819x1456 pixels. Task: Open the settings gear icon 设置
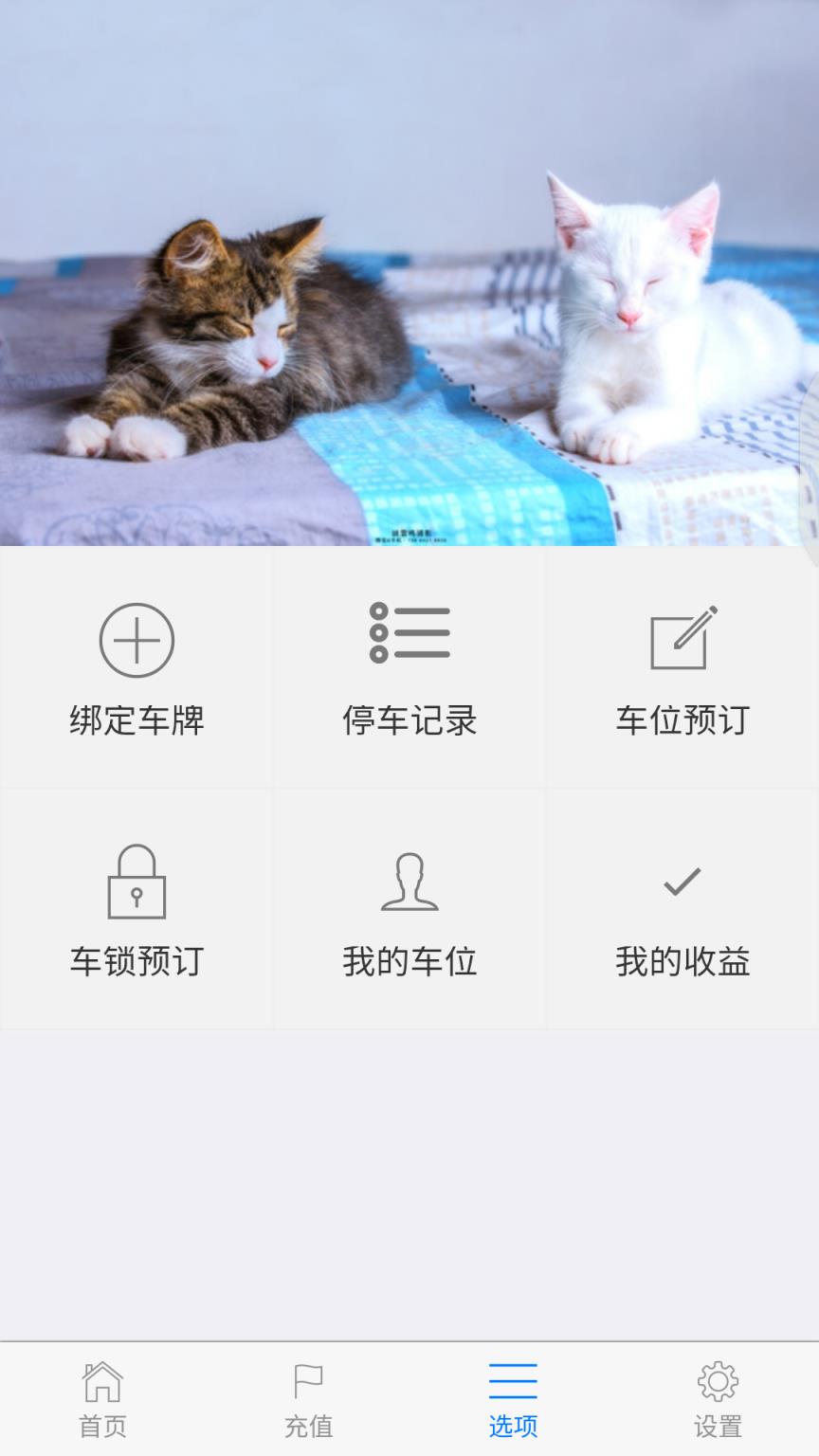pos(717,1383)
